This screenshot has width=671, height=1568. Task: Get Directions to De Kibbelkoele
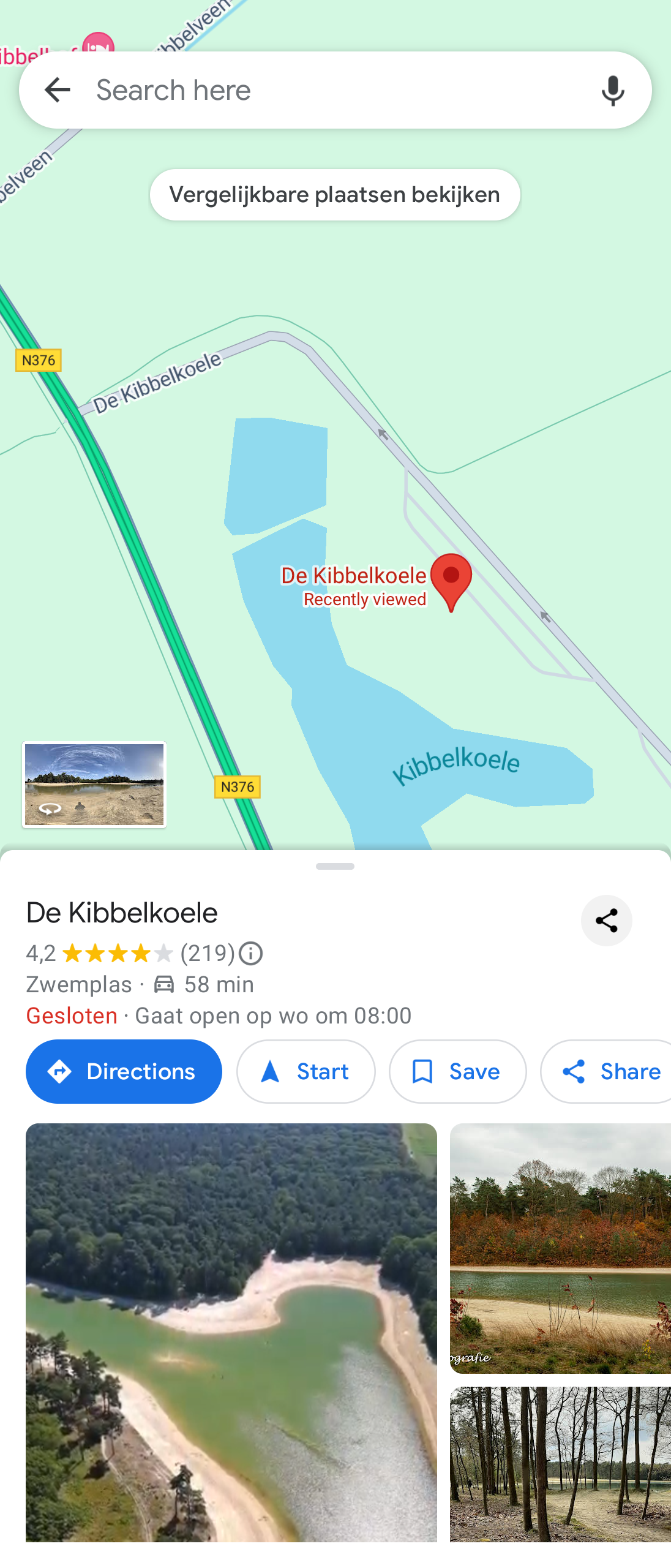tap(124, 1071)
